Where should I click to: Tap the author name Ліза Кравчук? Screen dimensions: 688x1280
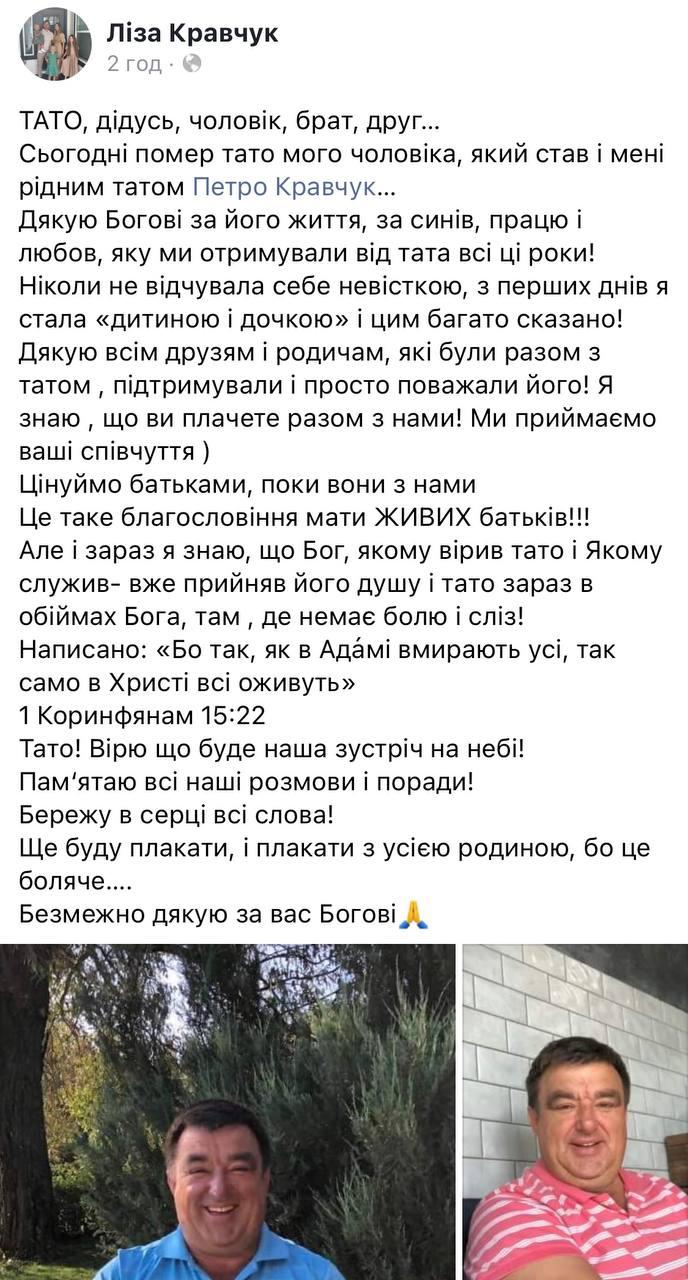coord(192,33)
